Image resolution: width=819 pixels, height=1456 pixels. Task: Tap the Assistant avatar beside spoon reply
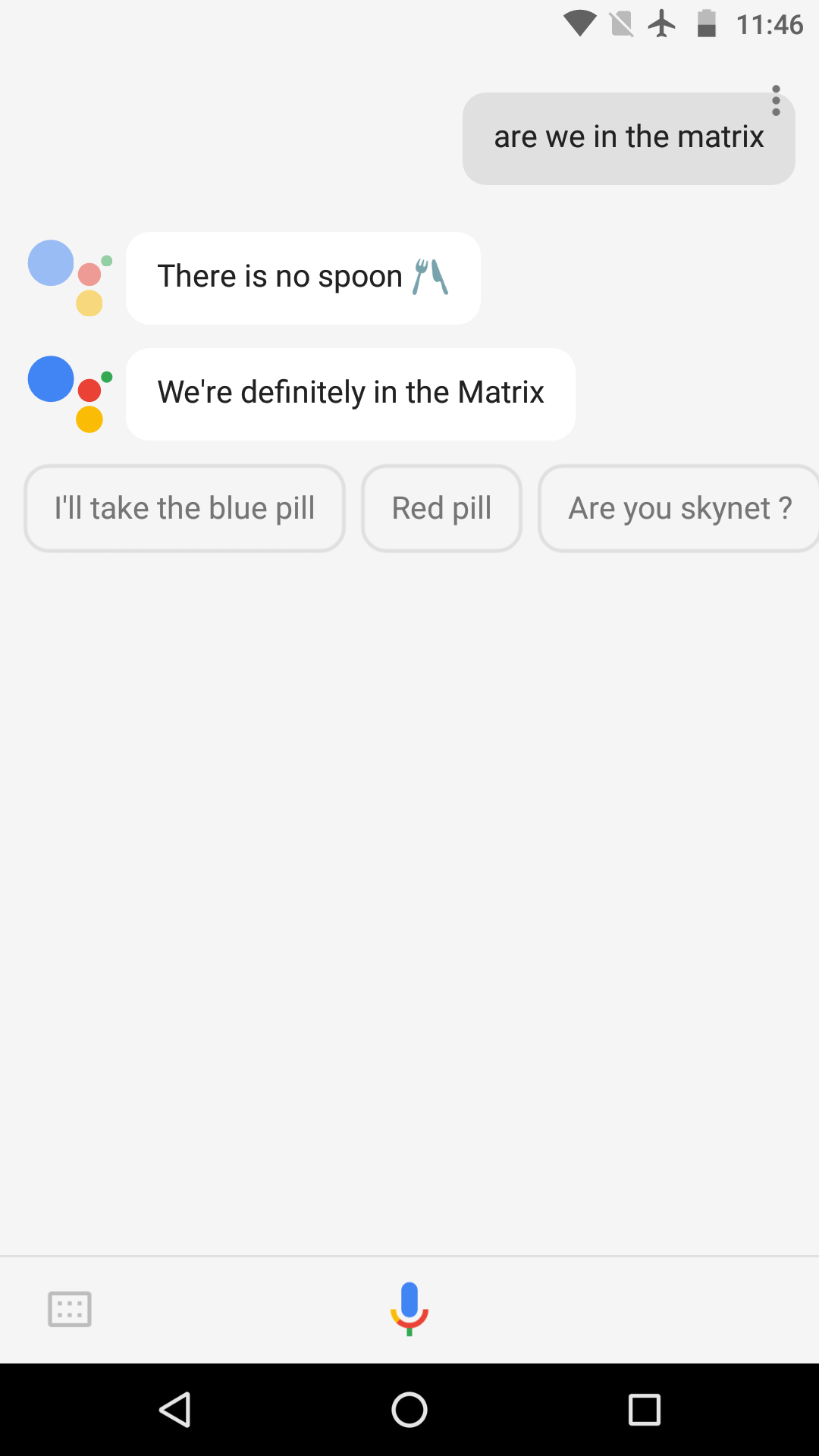(64, 277)
